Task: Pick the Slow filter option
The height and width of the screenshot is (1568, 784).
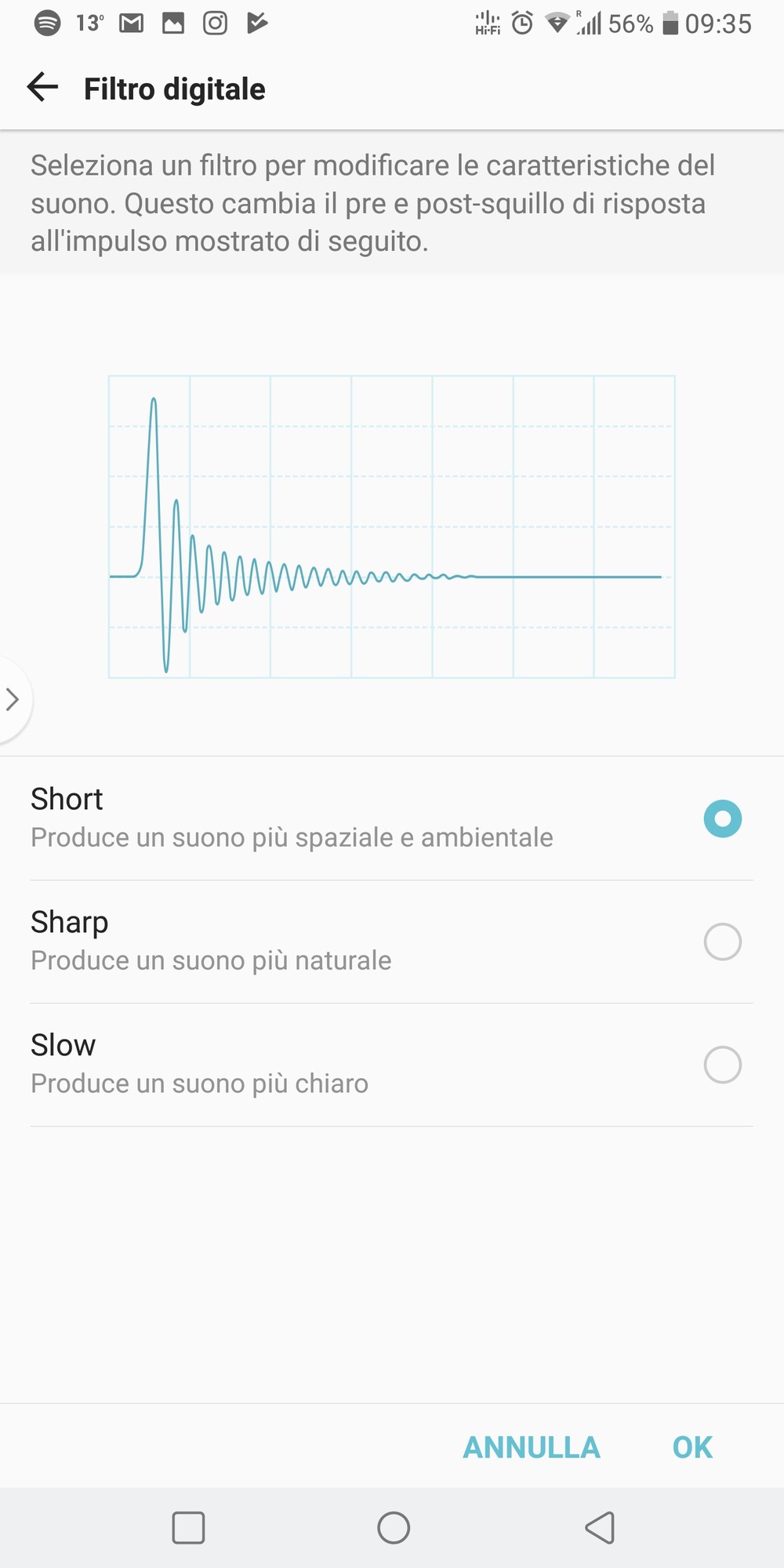Action: click(x=392, y=1065)
